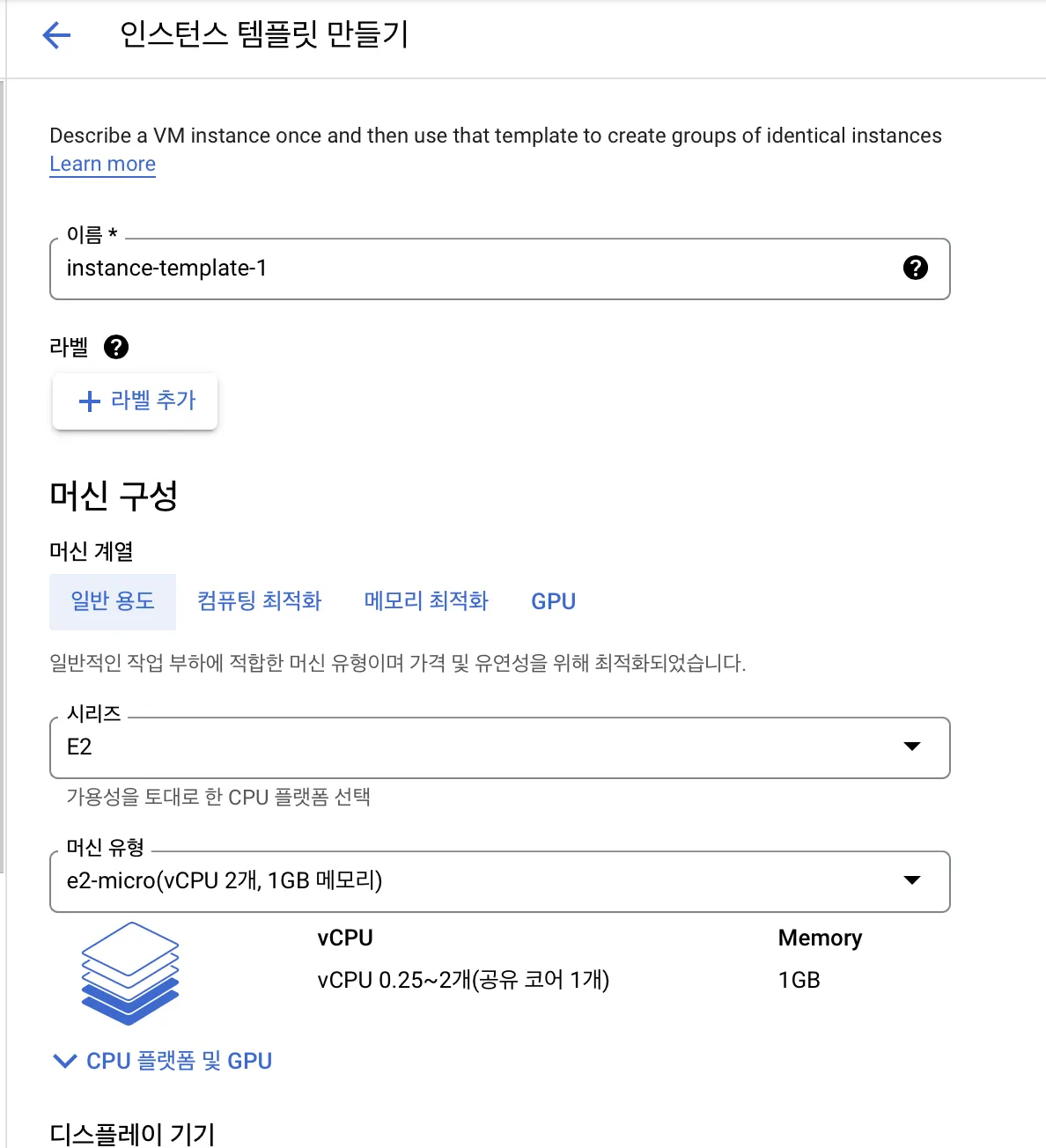This screenshot has height=1148, width=1046.
Task: Open the 머신 유형 e2-micro dropdown
Action: [499, 881]
